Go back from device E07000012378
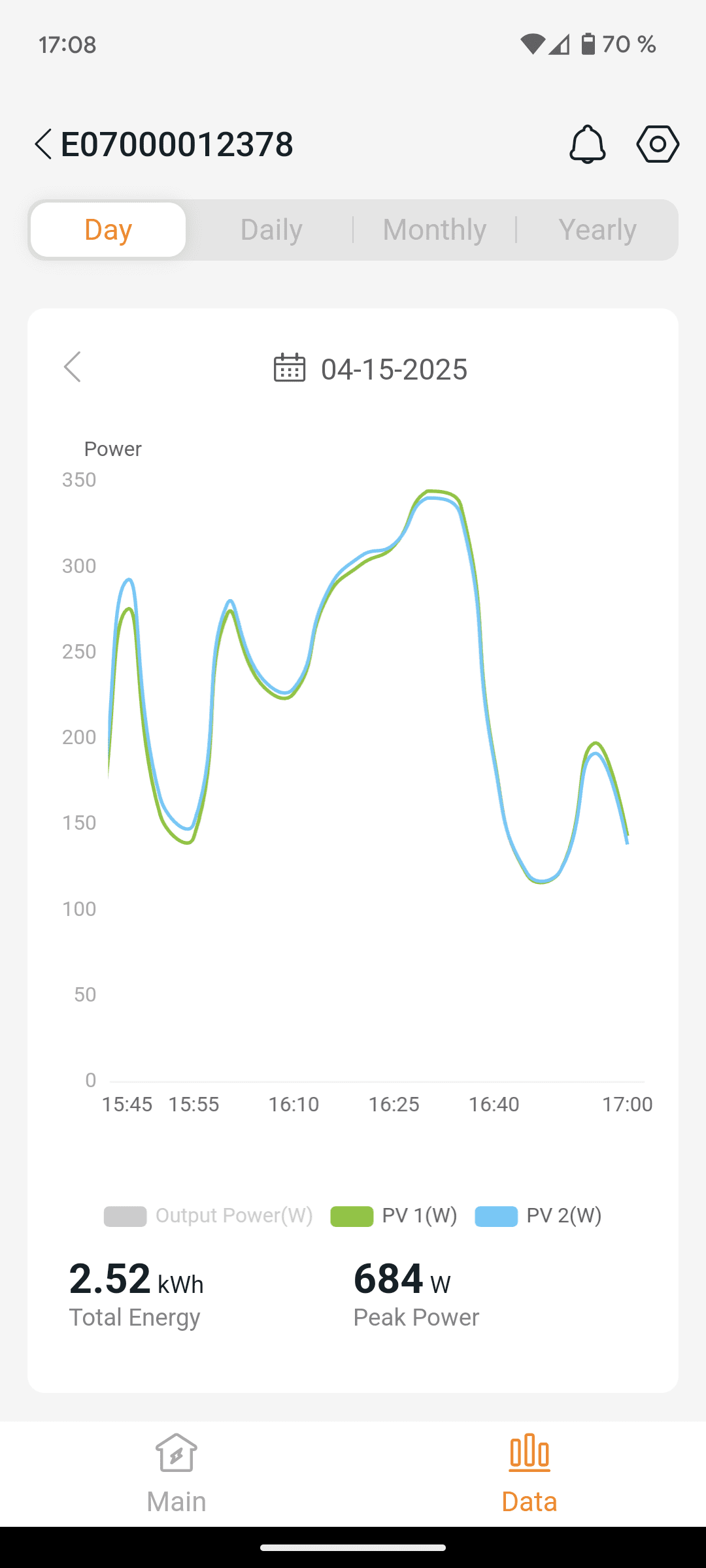Screen dimensions: 706x1568 (x=43, y=144)
